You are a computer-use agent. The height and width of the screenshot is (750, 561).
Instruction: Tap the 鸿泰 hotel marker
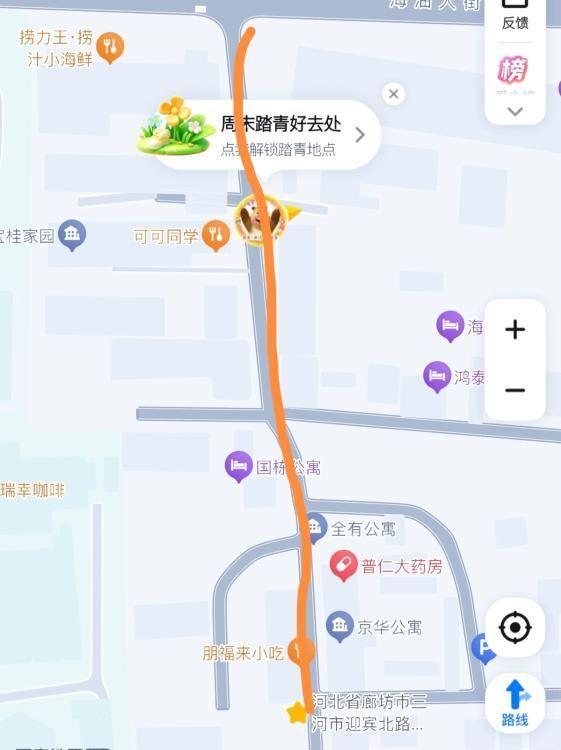[437, 376]
